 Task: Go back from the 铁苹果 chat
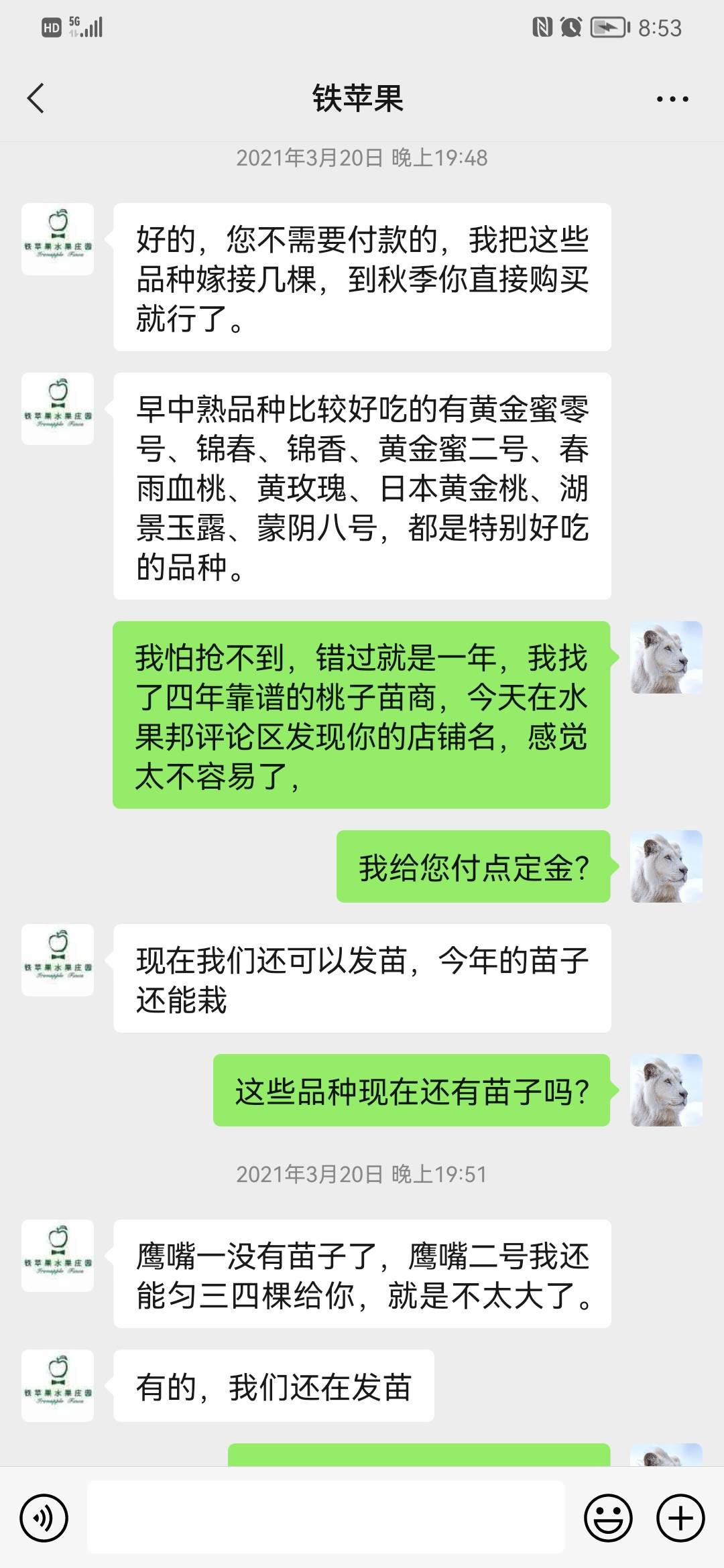[36, 99]
